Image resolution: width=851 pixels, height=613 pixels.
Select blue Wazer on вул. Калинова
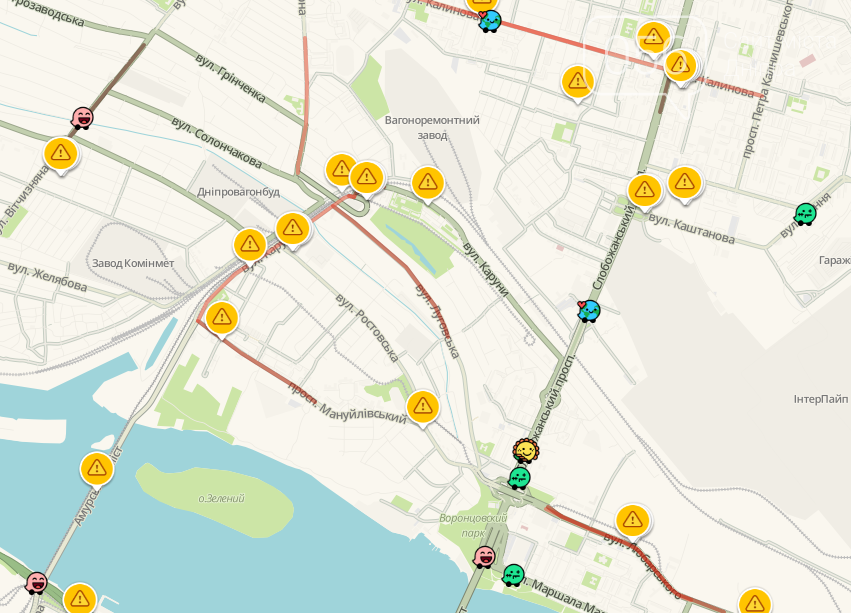click(490, 21)
